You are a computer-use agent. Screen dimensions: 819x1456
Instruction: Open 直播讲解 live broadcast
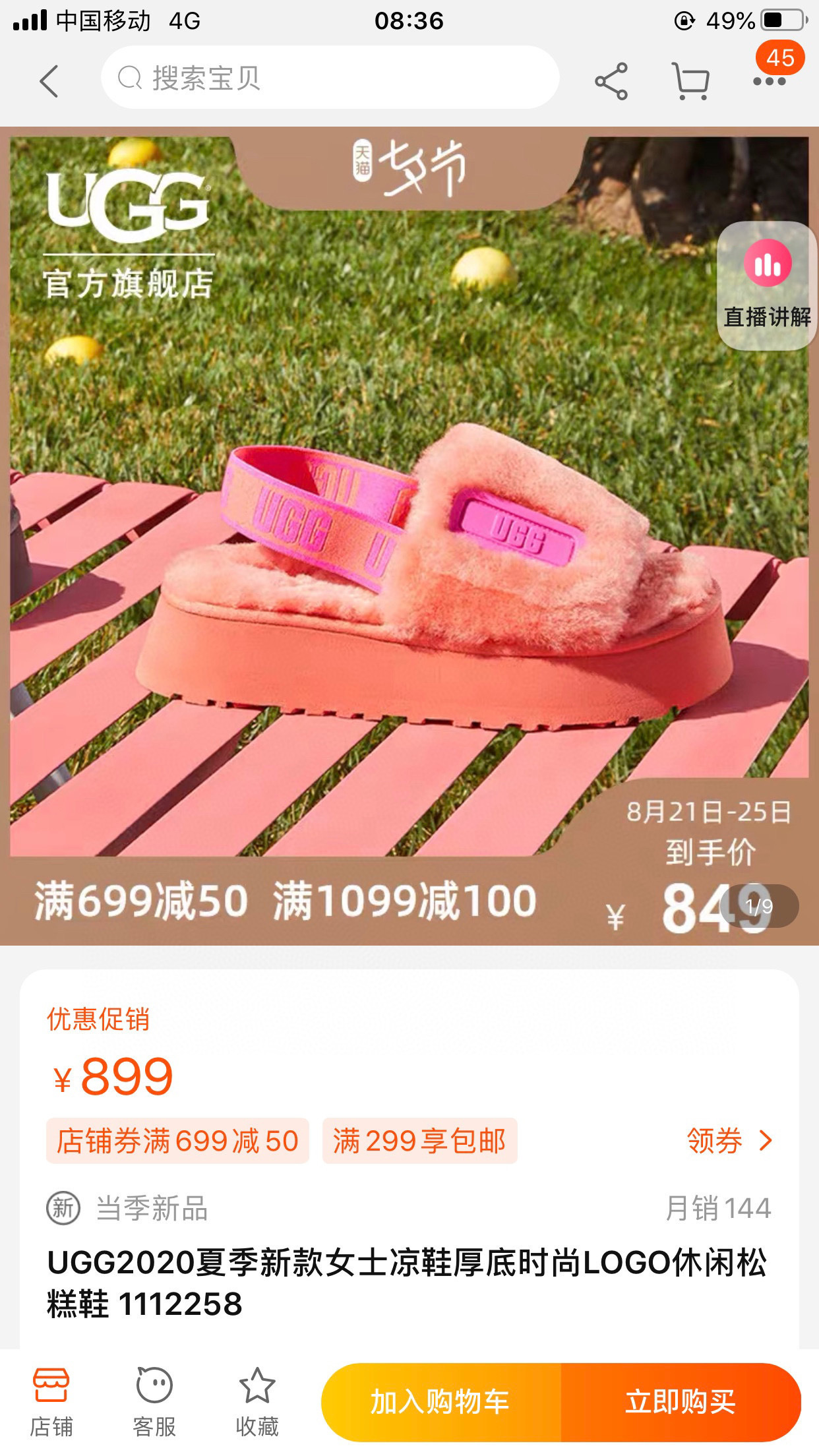click(x=767, y=285)
